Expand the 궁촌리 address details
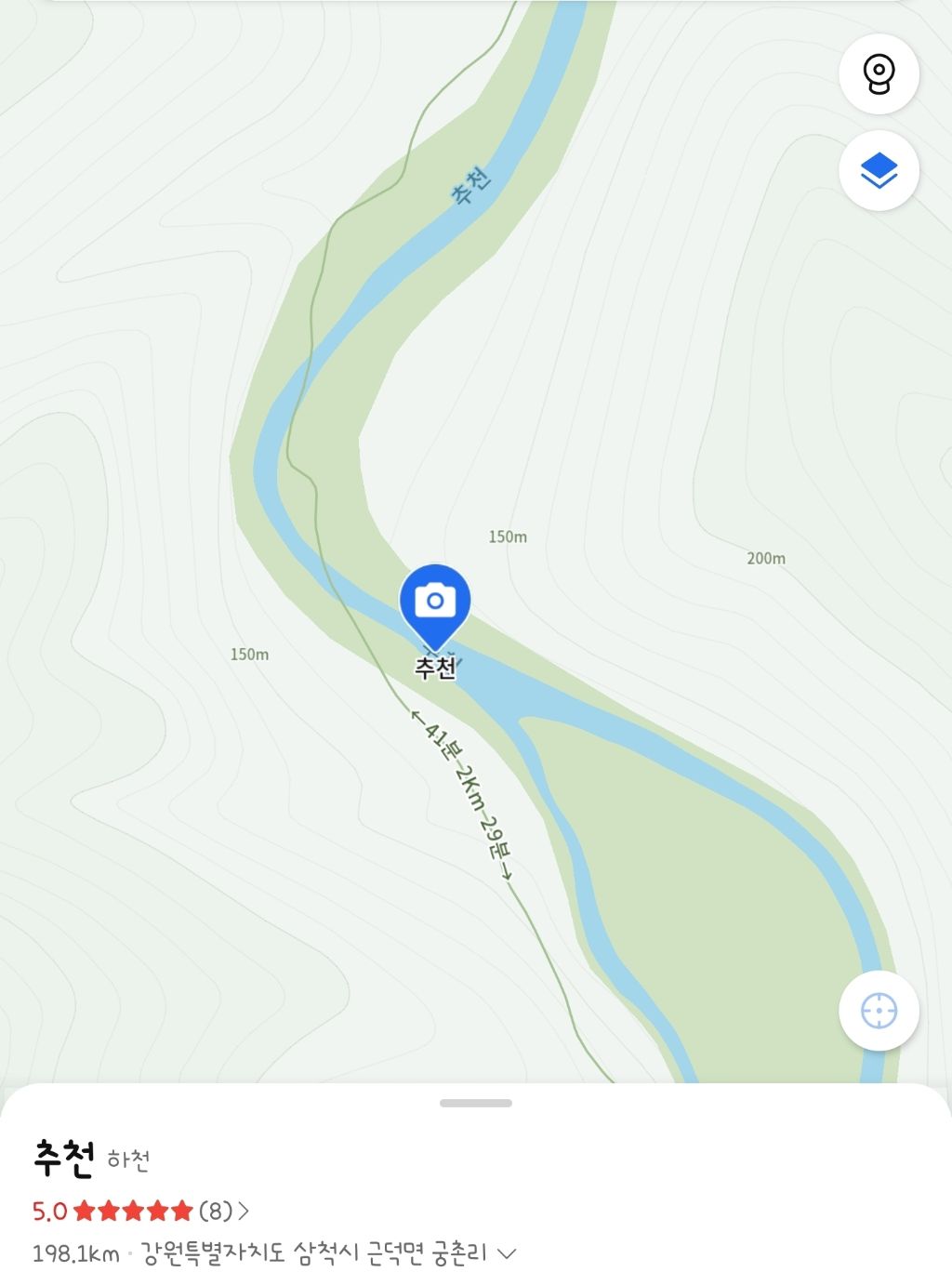Viewport: 952px width, 1285px height. [x=507, y=1253]
